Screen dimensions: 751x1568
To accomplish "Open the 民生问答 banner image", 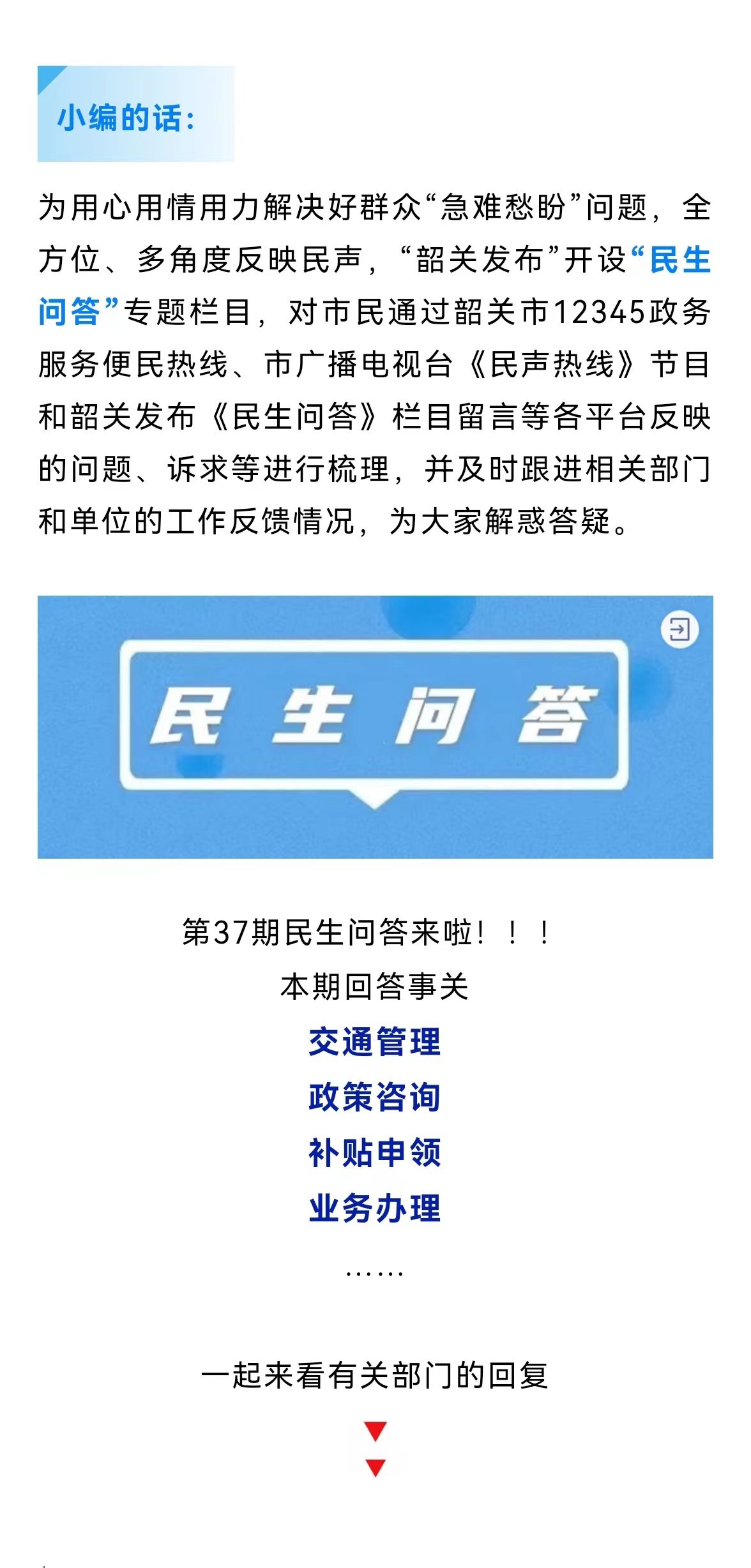I will tap(375, 727).
